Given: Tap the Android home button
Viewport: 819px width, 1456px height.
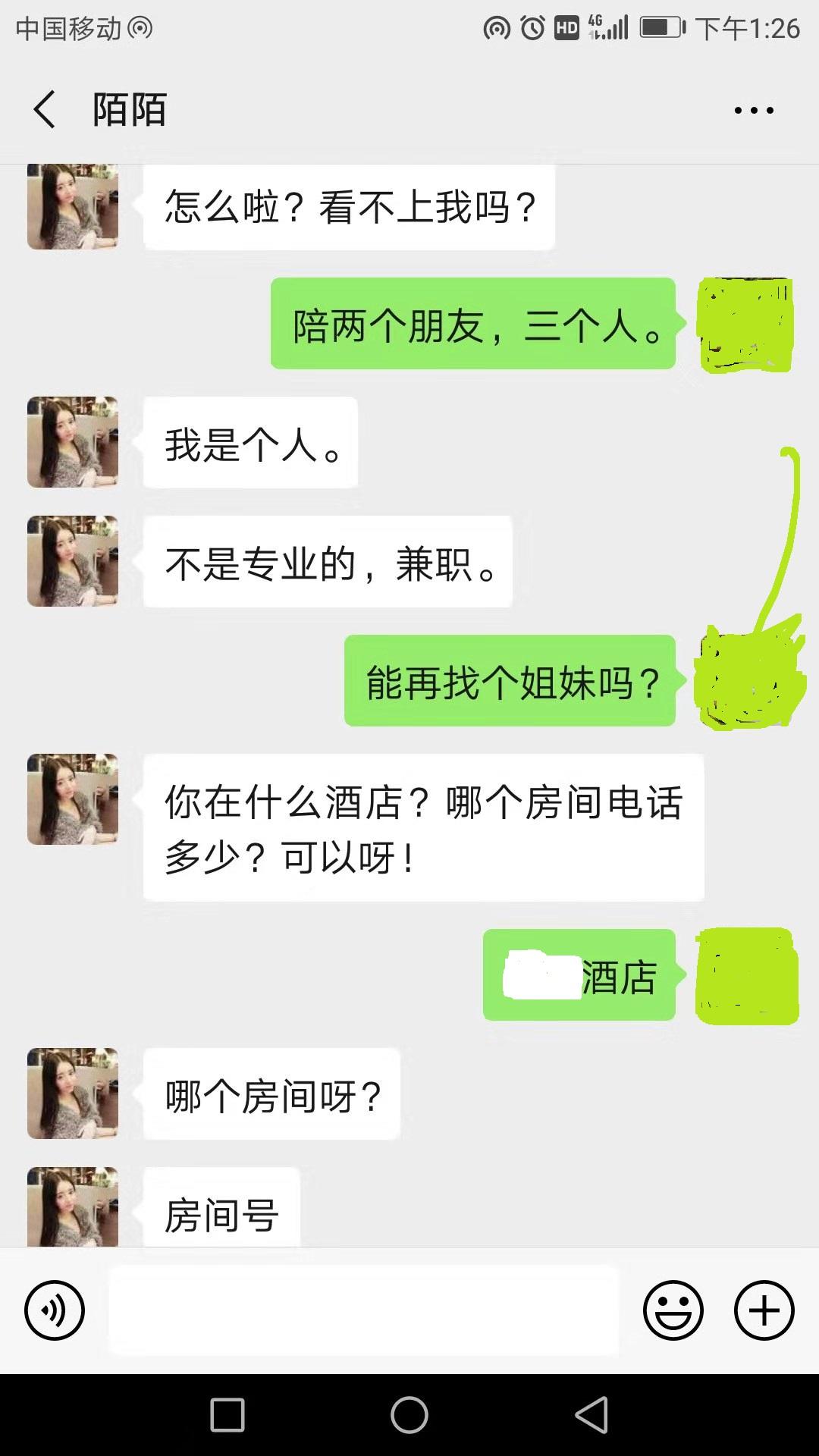Looking at the screenshot, I should tap(409, 1415).
